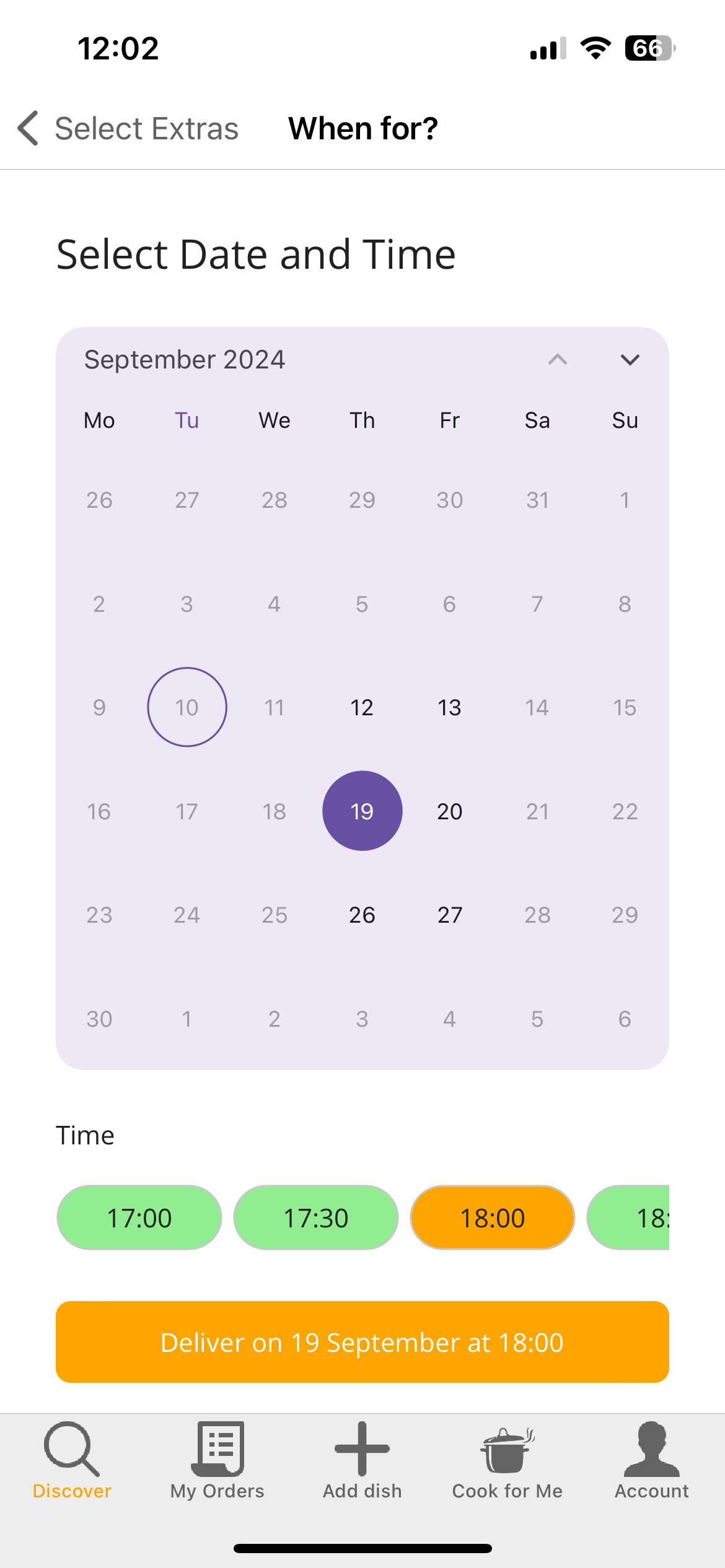Select the 17:00 time slot
This screenshot has height=1568, width=725.
(139, 1217)
